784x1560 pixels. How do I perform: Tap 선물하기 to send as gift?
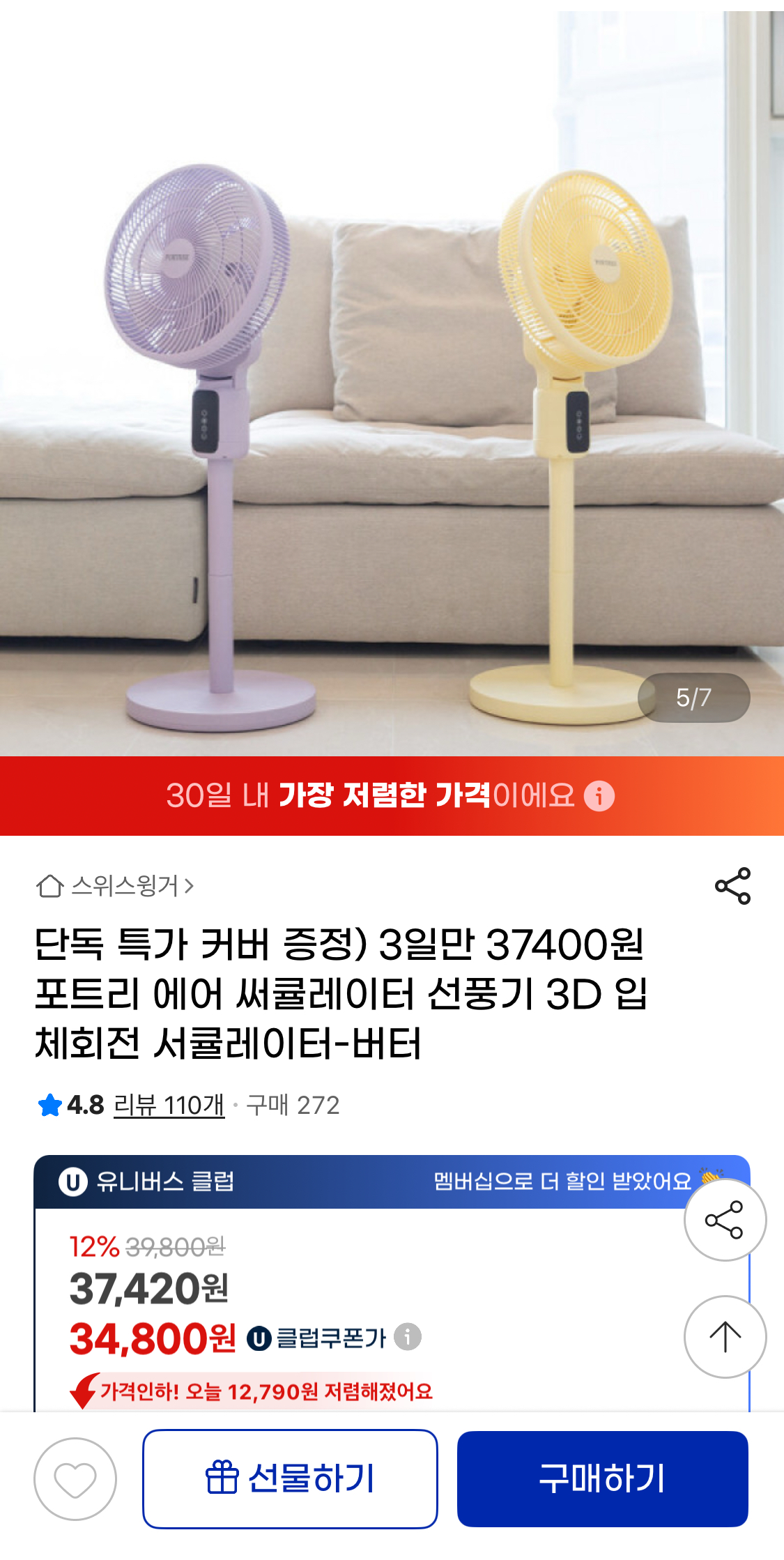[x=290, y=1479]
